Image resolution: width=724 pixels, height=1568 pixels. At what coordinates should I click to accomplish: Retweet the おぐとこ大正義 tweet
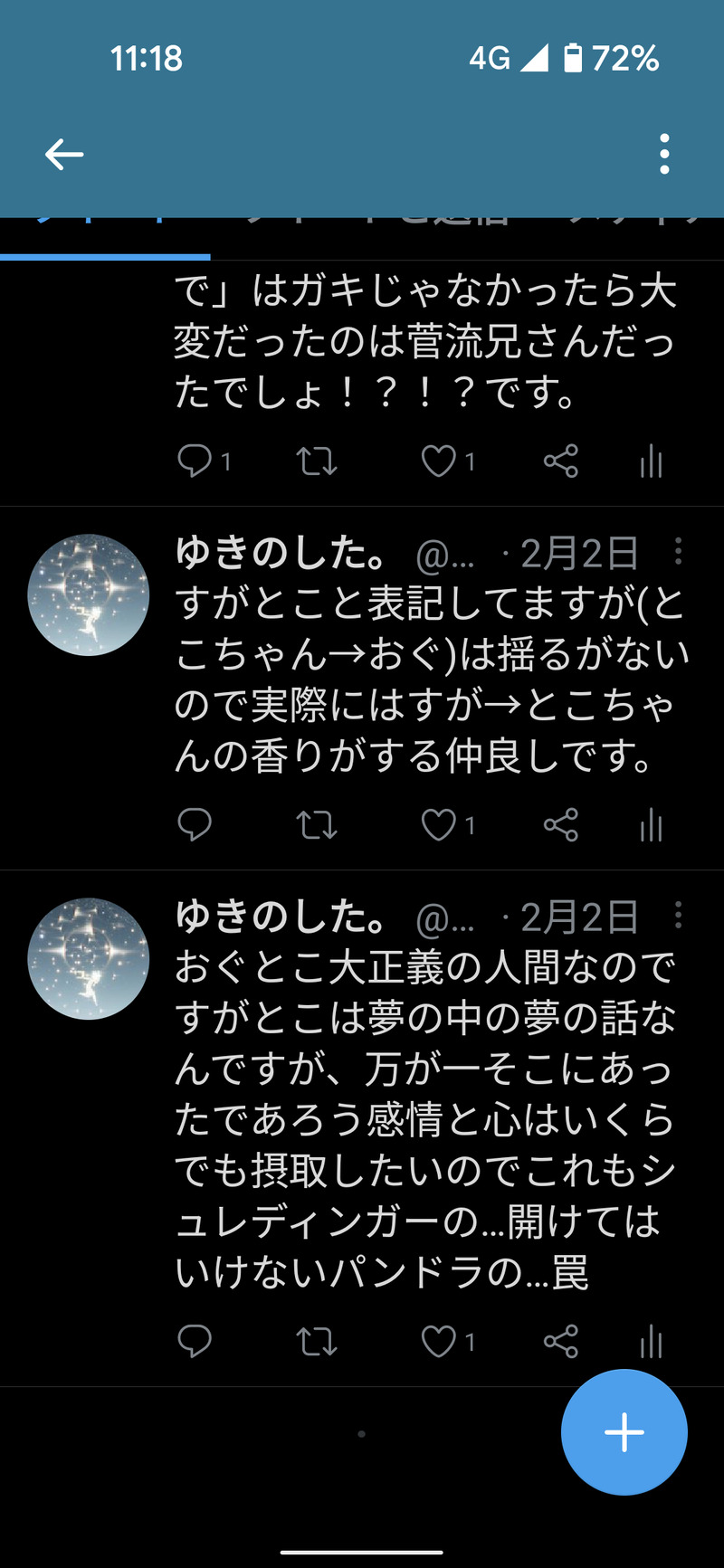coord(317,1341)
